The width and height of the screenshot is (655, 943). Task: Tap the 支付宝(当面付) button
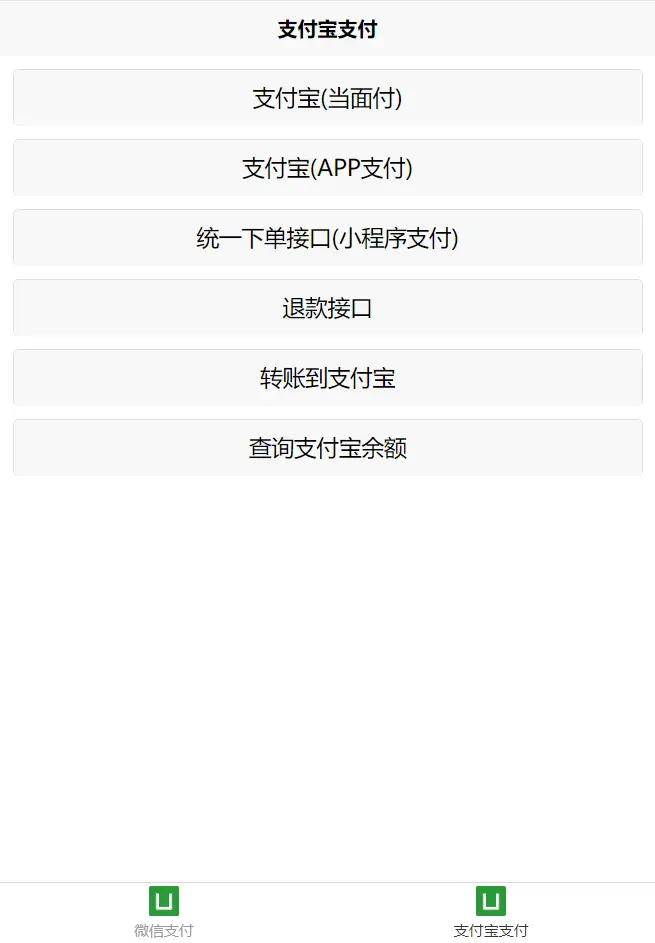[327, 98]
